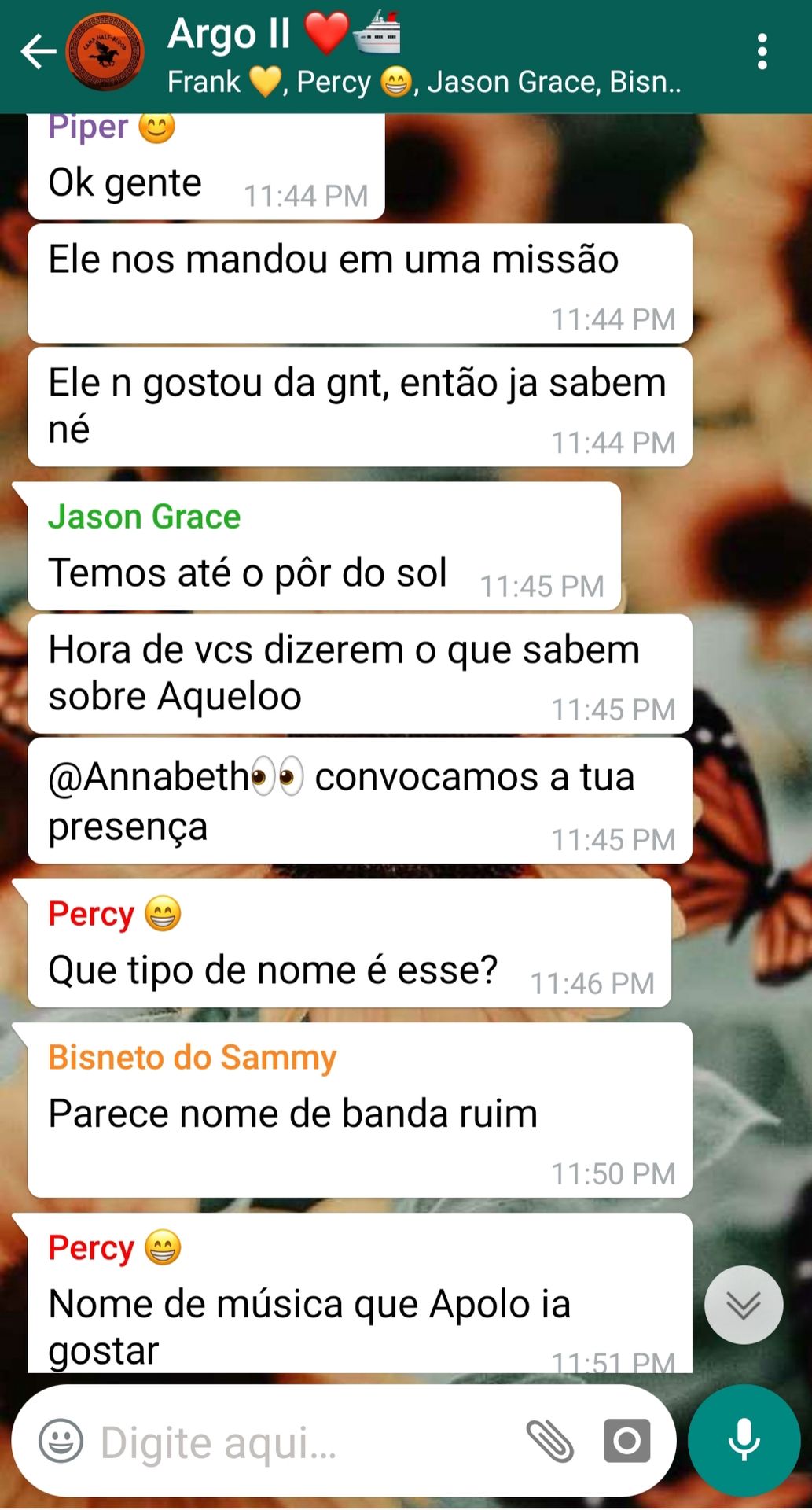Go back using the arrow
Screen dimensions: 812x1510
[x=38, y=53]
